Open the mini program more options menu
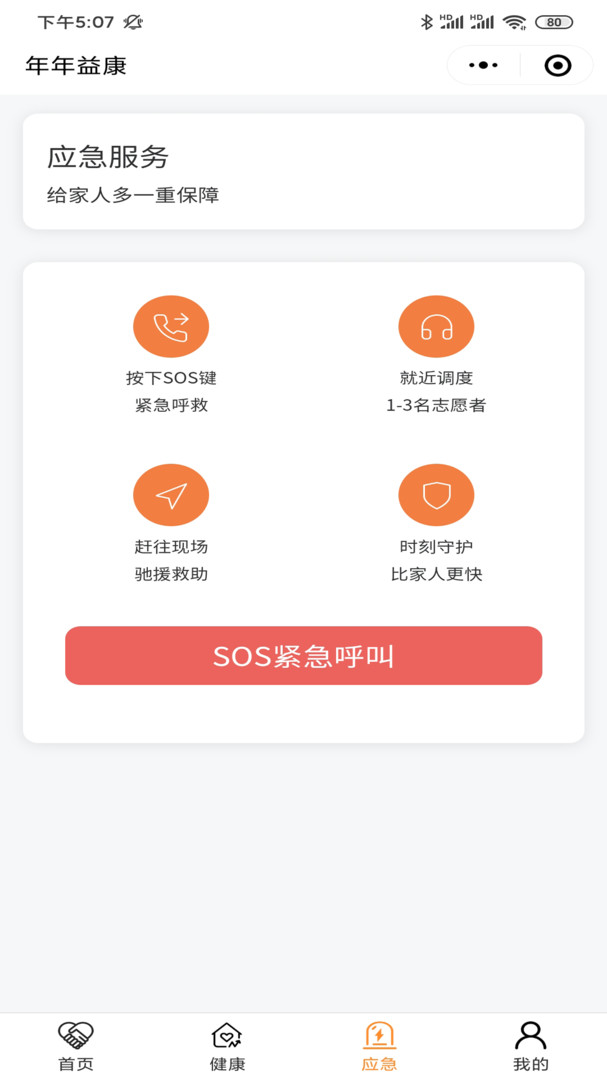This screenshot has width=607, height=1080. click(483, 65)
